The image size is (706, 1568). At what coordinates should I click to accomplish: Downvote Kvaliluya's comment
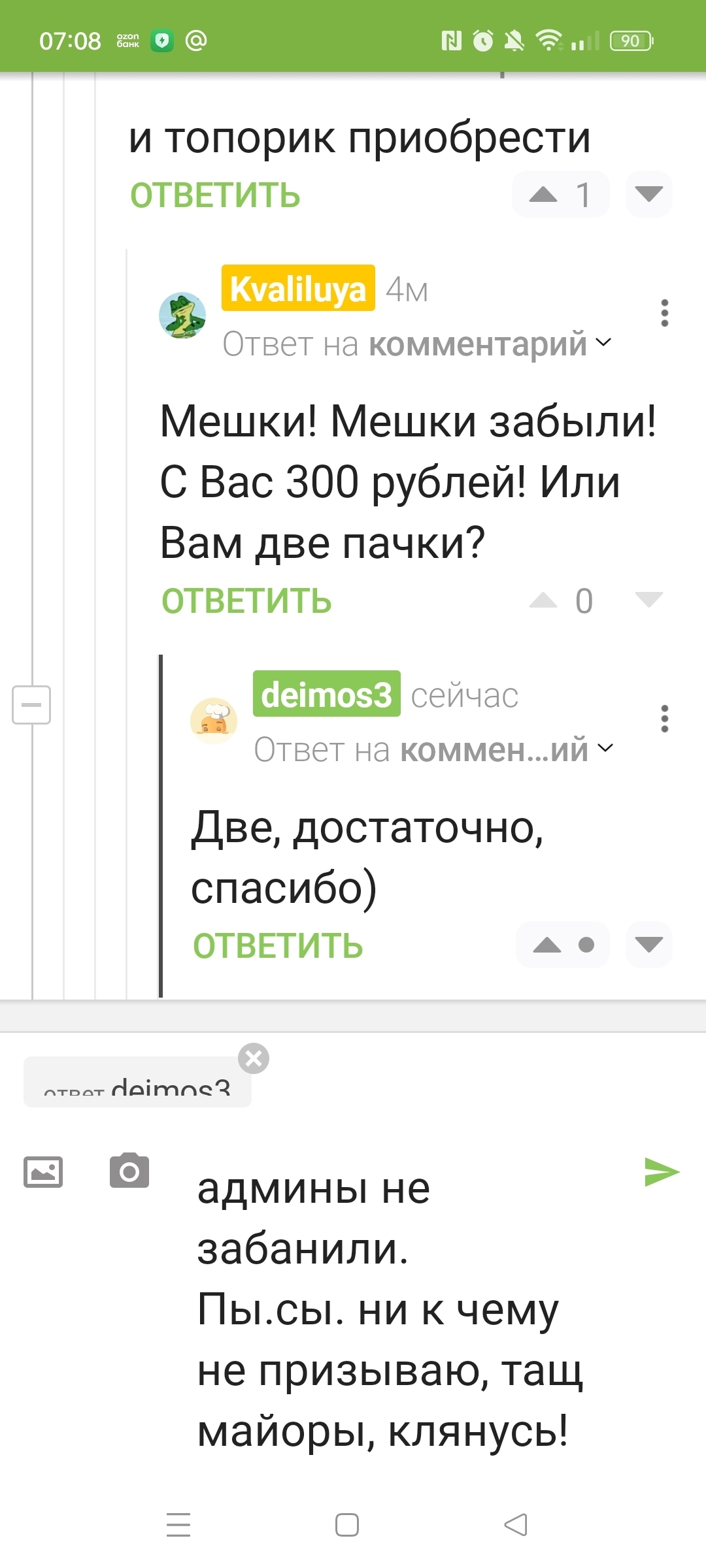tap(648, 600)
